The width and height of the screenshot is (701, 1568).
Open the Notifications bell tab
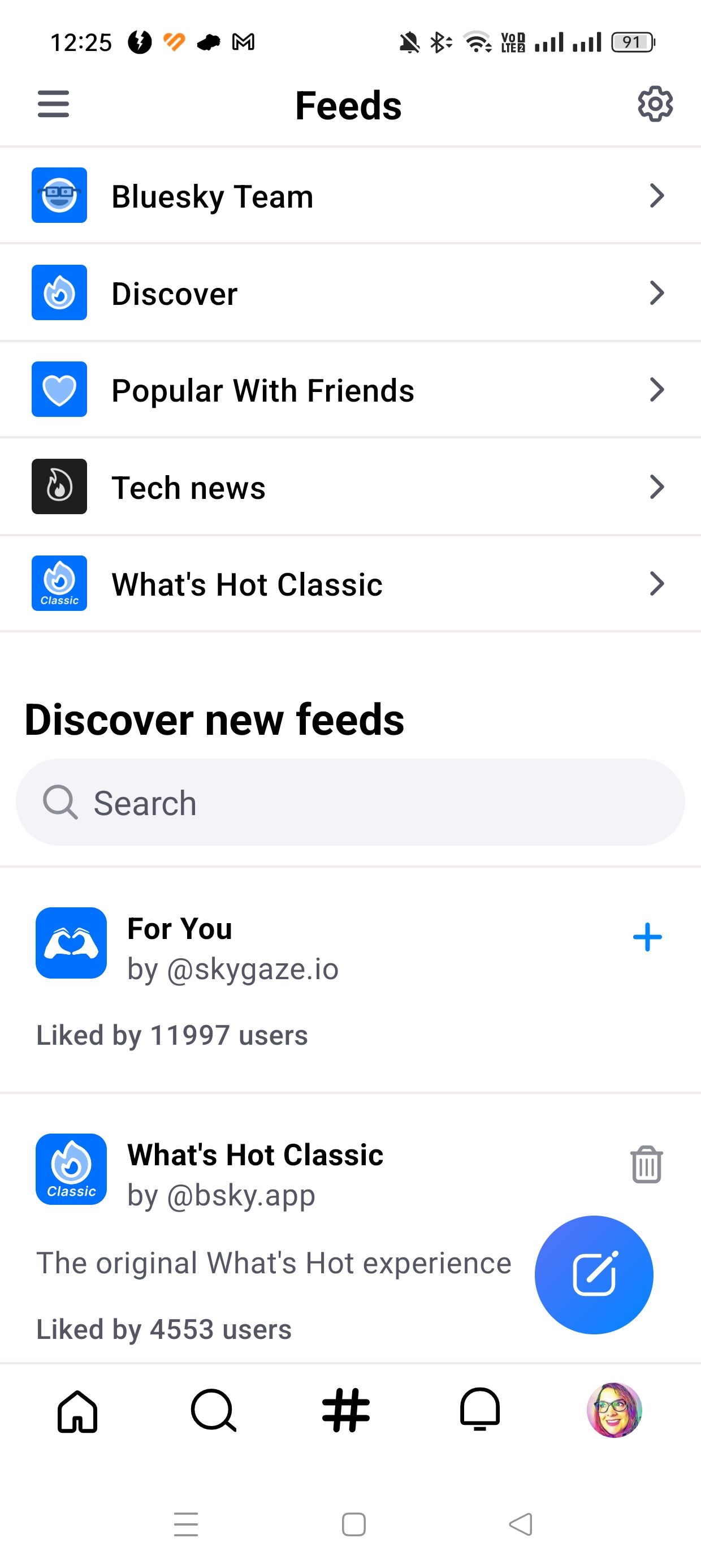pos(479,1410)
